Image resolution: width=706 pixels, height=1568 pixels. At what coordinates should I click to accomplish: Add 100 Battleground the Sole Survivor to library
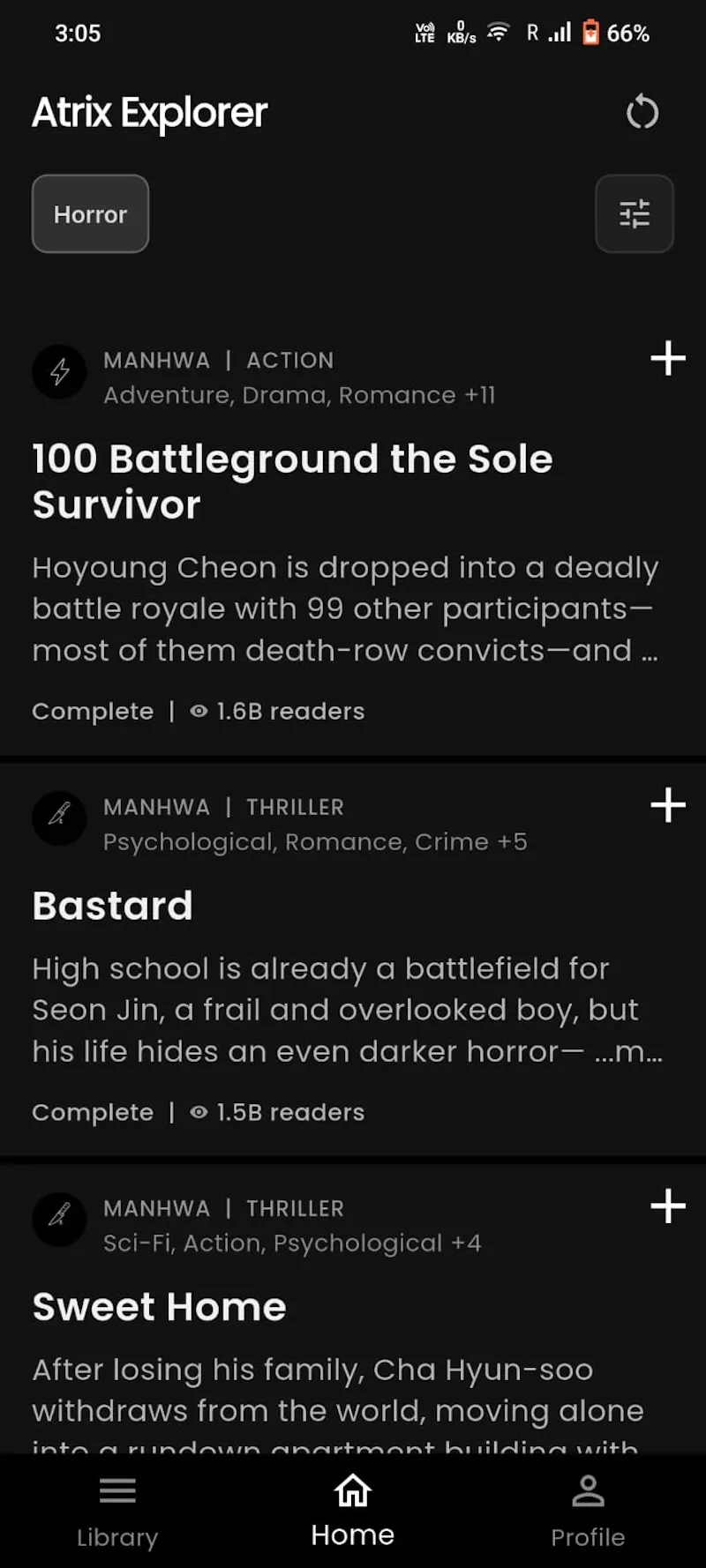coord(668,358)
